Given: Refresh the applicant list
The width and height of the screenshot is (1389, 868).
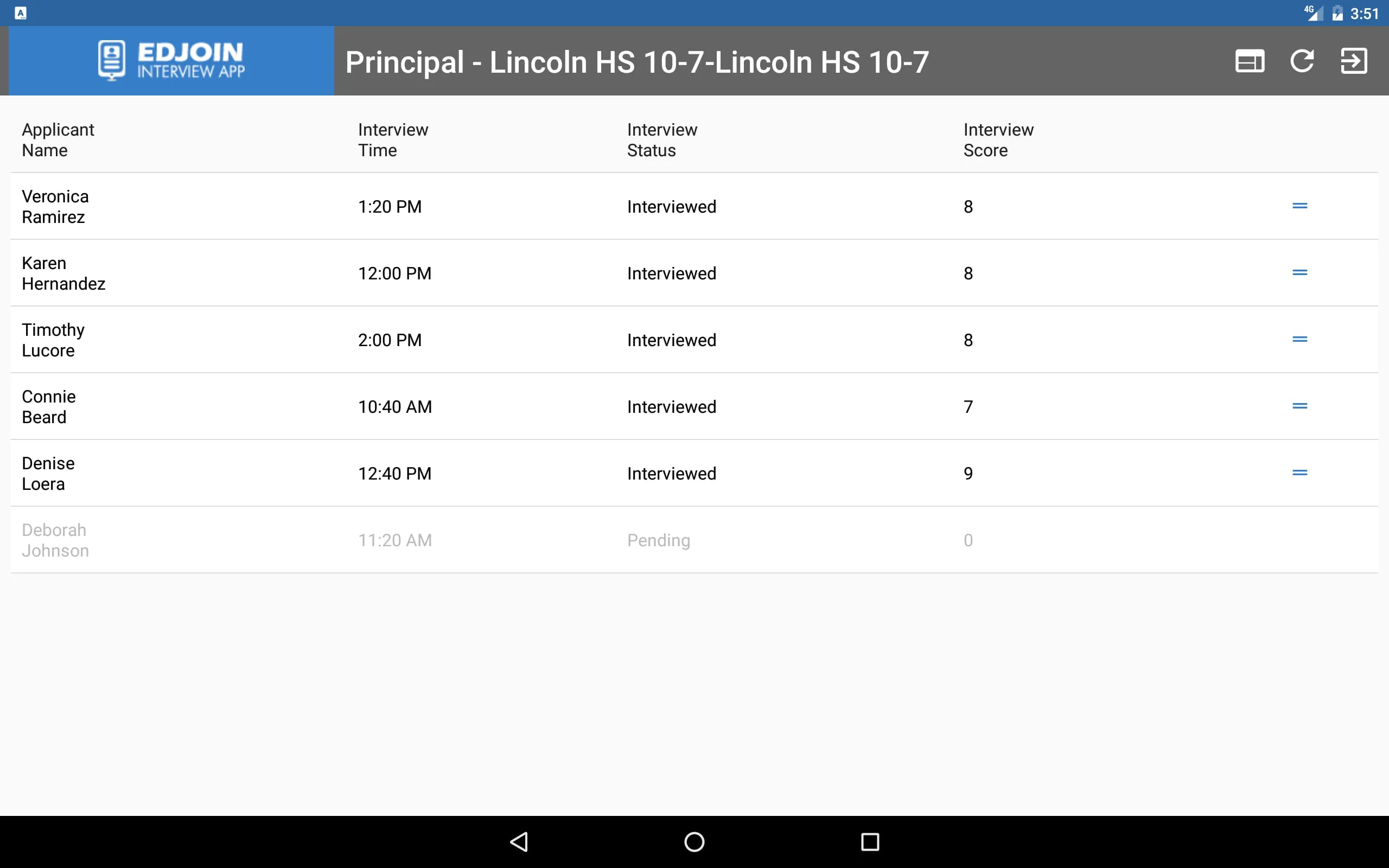Looking at the screenshot, I should coord(1302,61).
